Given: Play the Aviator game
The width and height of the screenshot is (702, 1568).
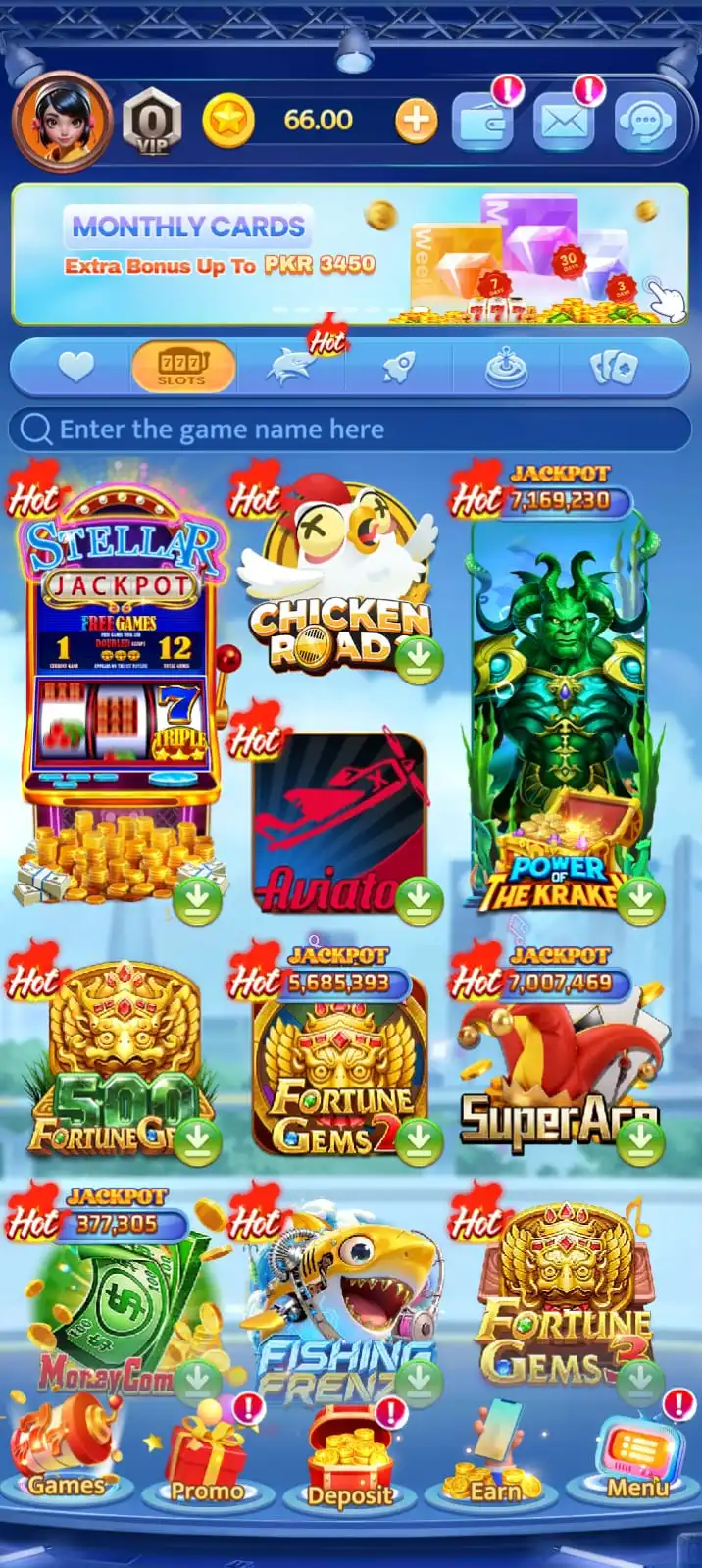Looking at the screenshot, I should click(338, 824).
